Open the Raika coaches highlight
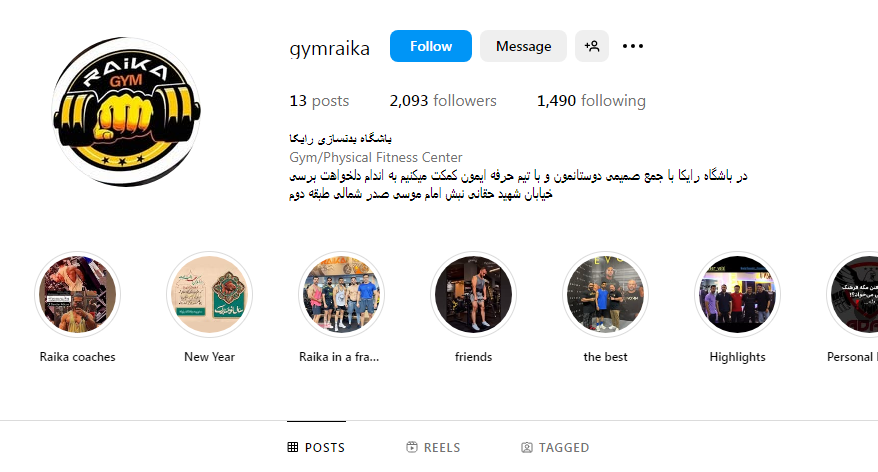Viewport: 878px width, 472px height. (x=77, y=294)
